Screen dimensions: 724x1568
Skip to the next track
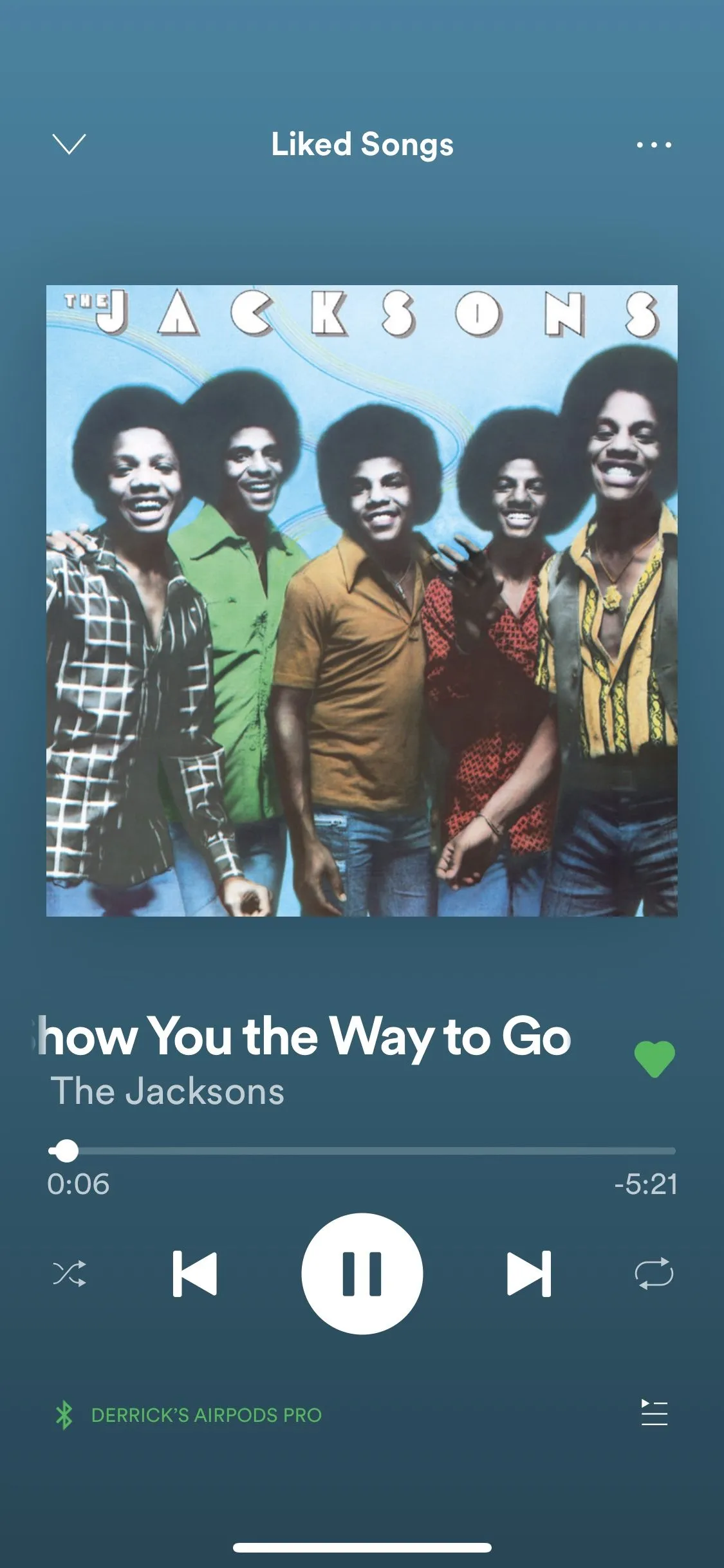point(529,1274)
